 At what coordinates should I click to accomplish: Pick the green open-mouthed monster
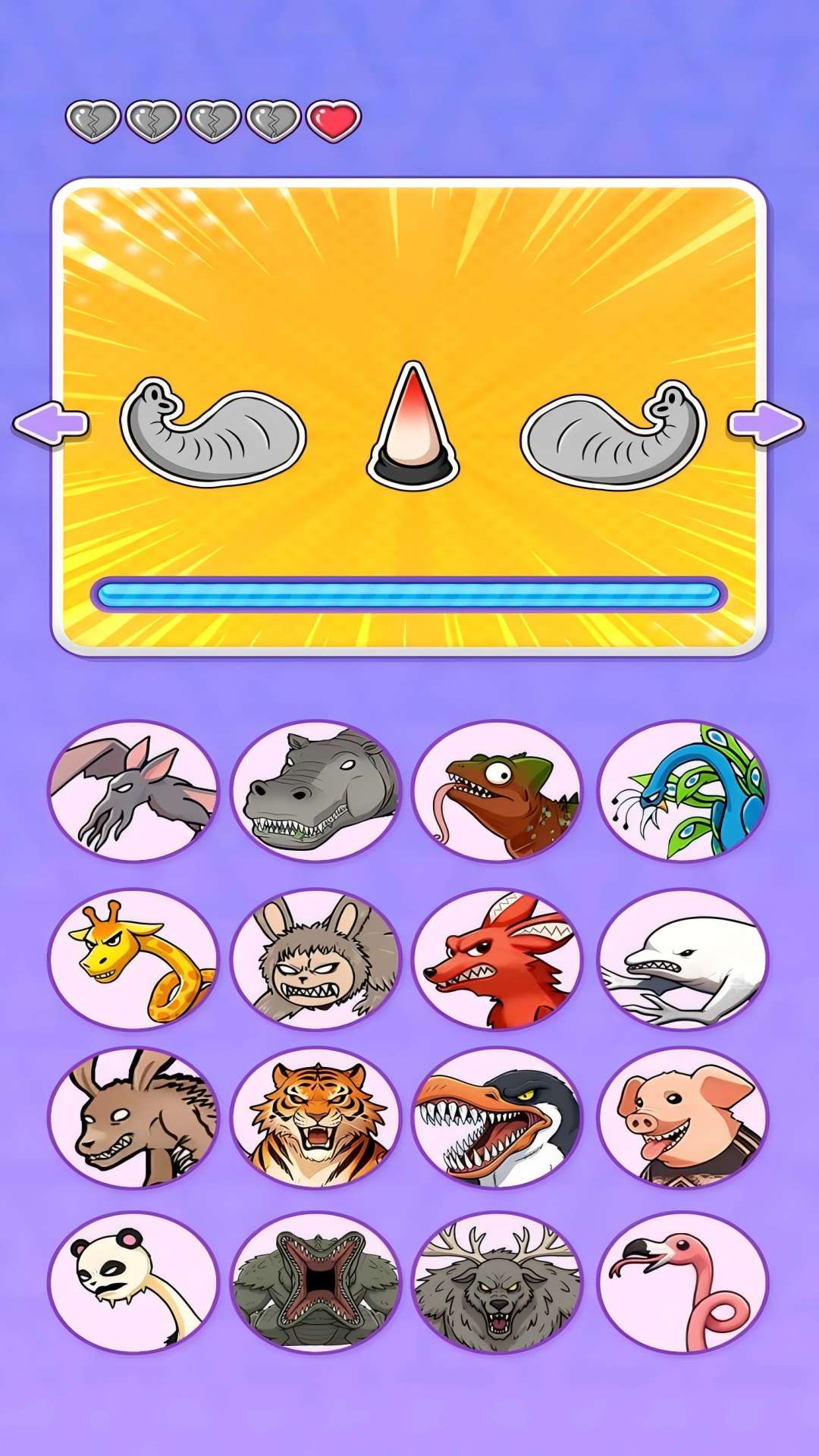pyautogui.click(x=315, y=1282)
